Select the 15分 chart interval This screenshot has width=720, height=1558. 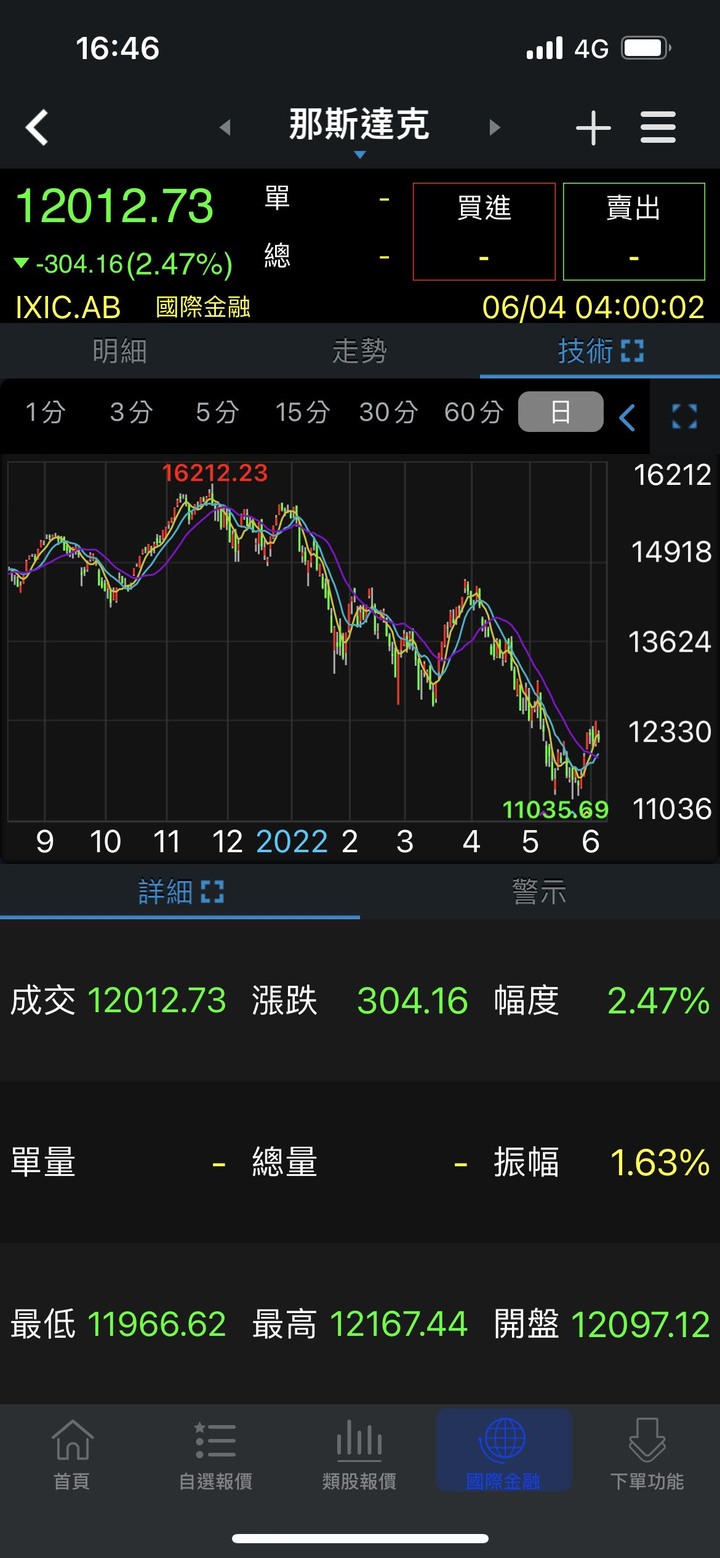302,412
